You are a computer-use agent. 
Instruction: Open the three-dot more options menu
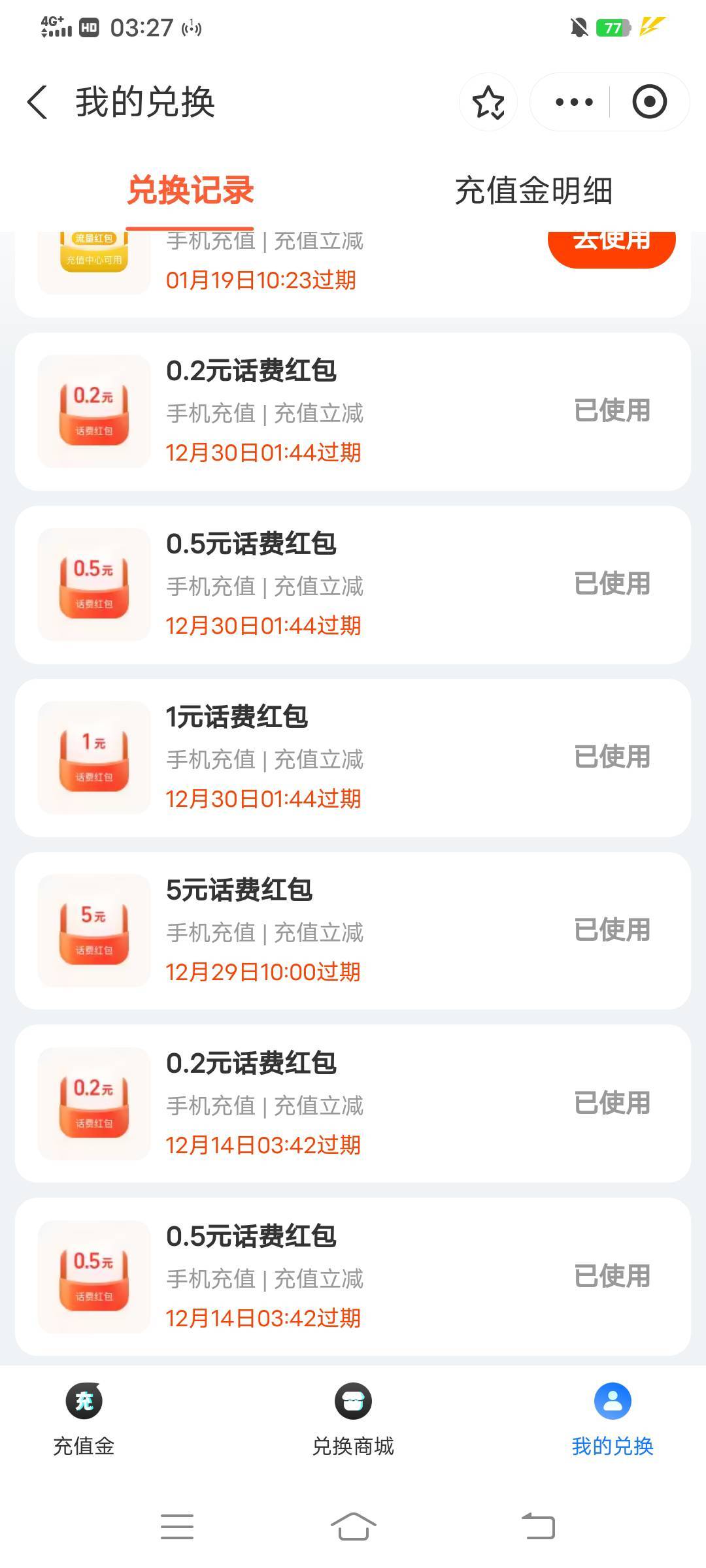573,103
